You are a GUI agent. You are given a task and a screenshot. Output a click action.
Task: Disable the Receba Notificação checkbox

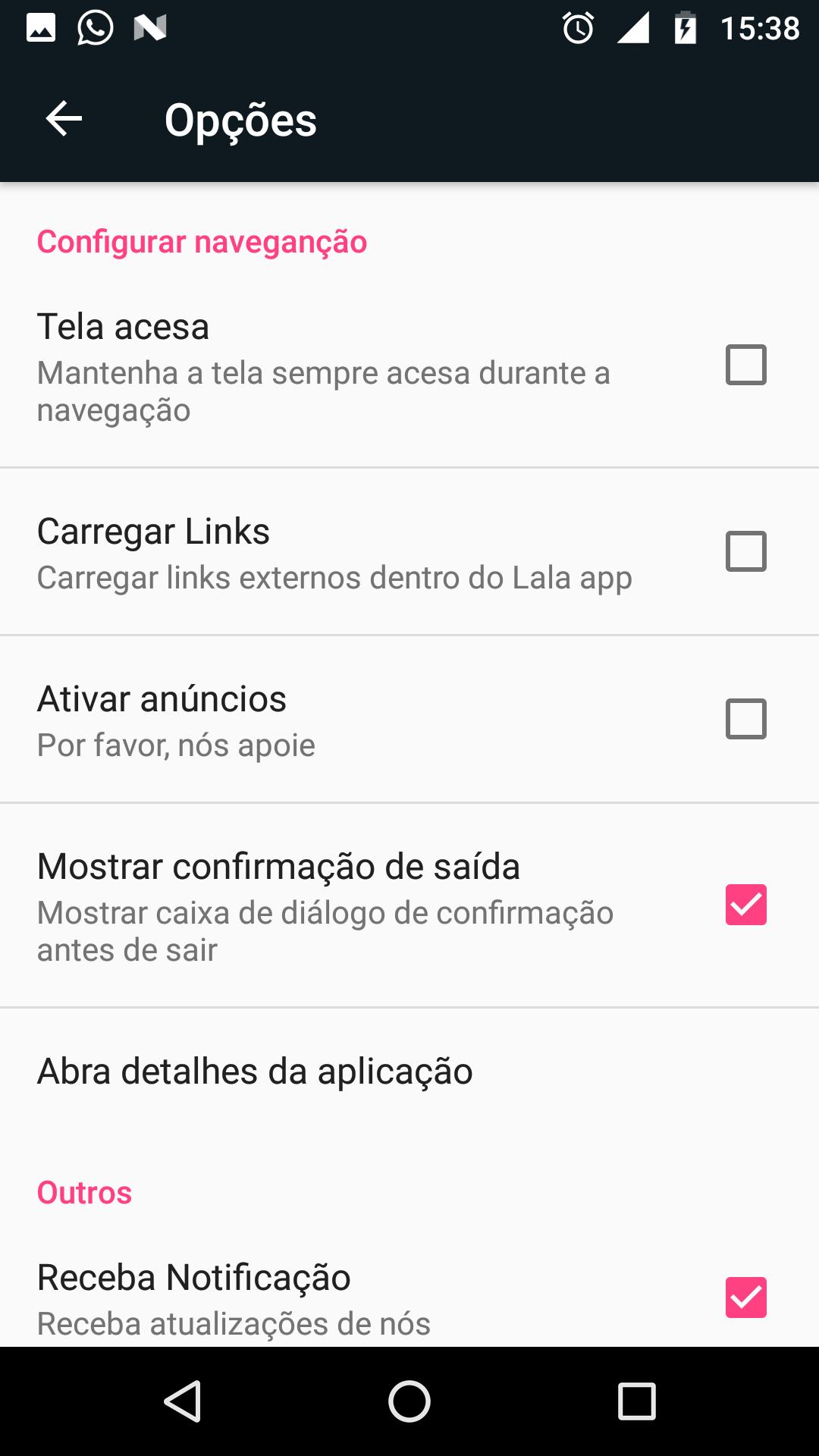point(745,1297)
